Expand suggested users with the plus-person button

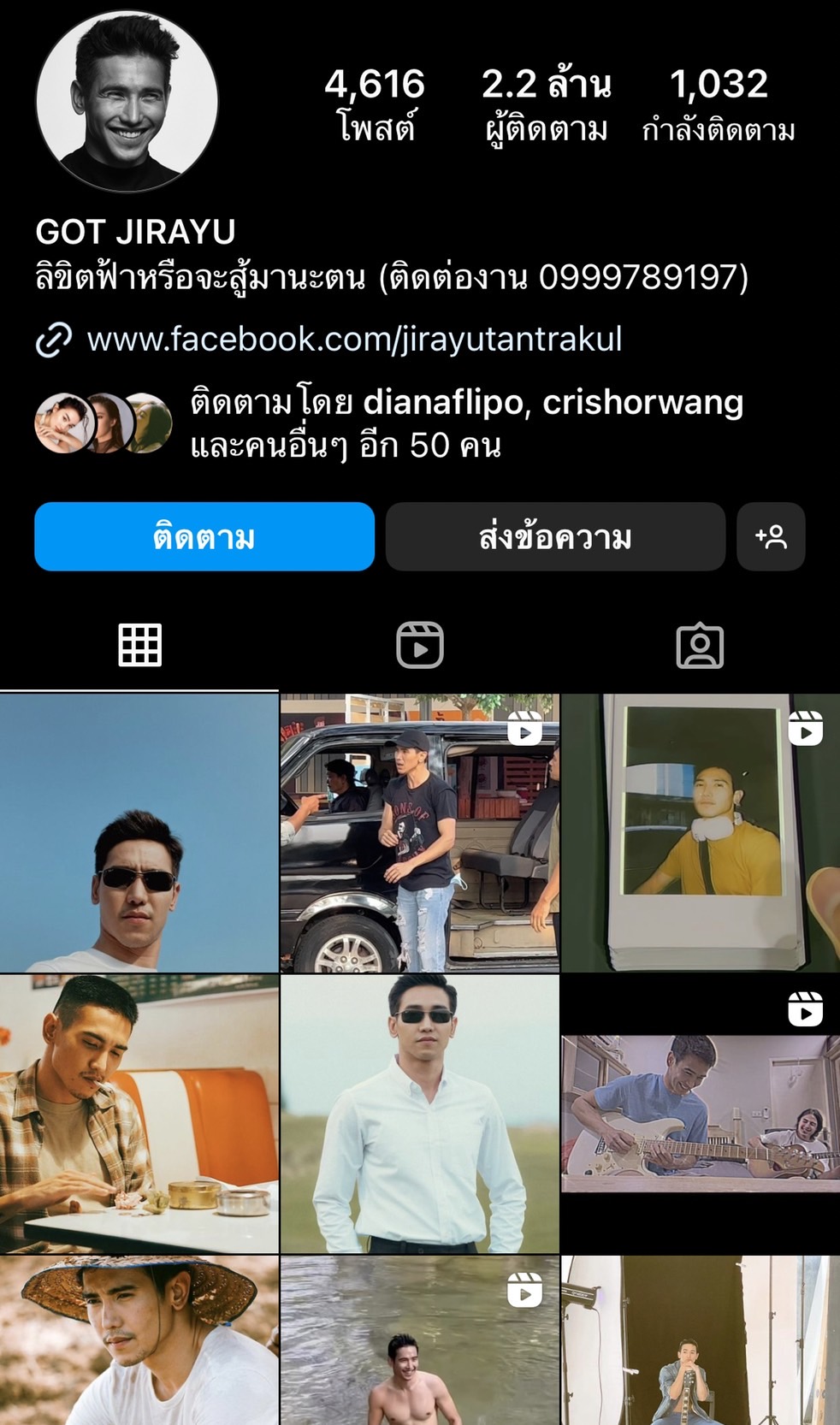pos(770,537)
